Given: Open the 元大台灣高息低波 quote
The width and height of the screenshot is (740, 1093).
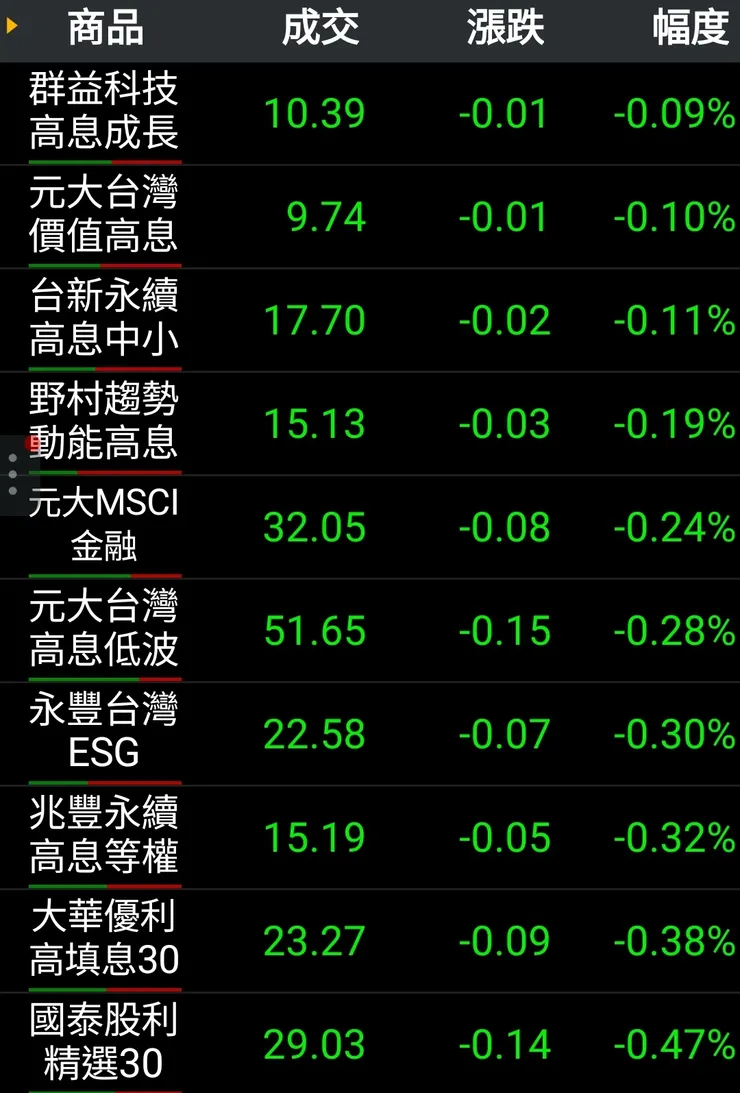Looking at the screenshot, I should click(x=104, y=630).
